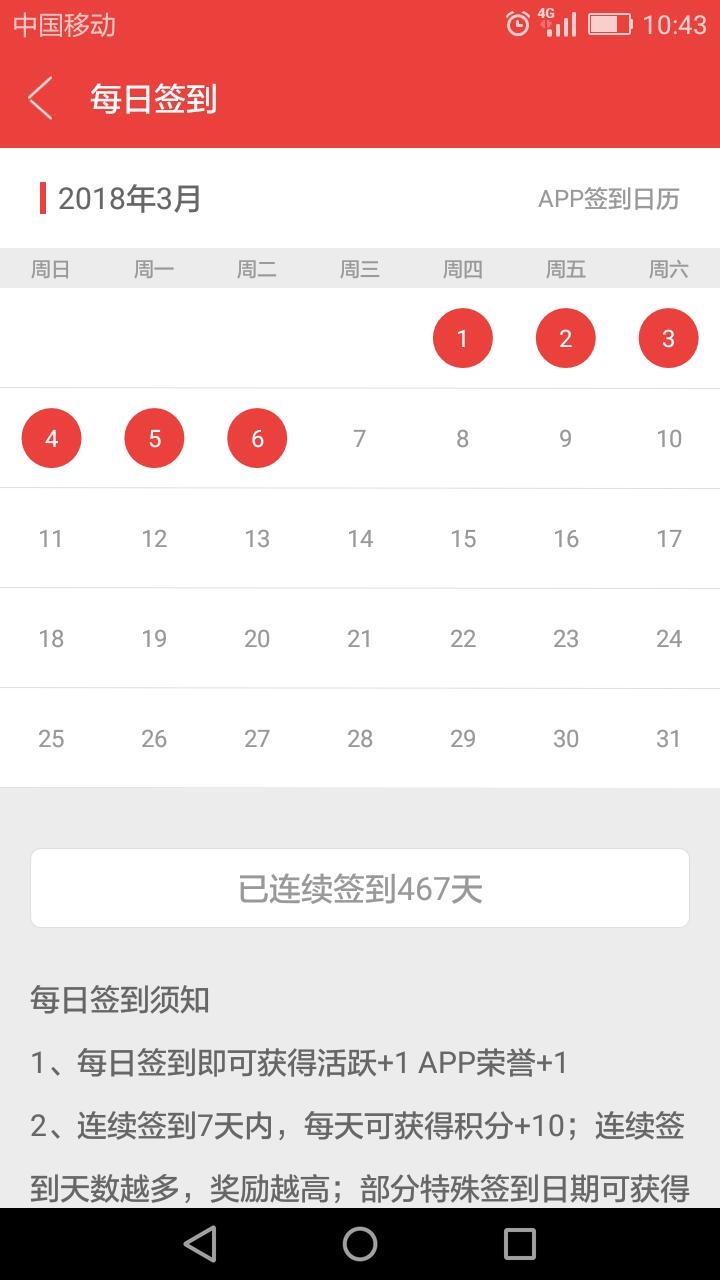
Task: Tap signed-in date 6 on the calendar
Action: point(257,438)
